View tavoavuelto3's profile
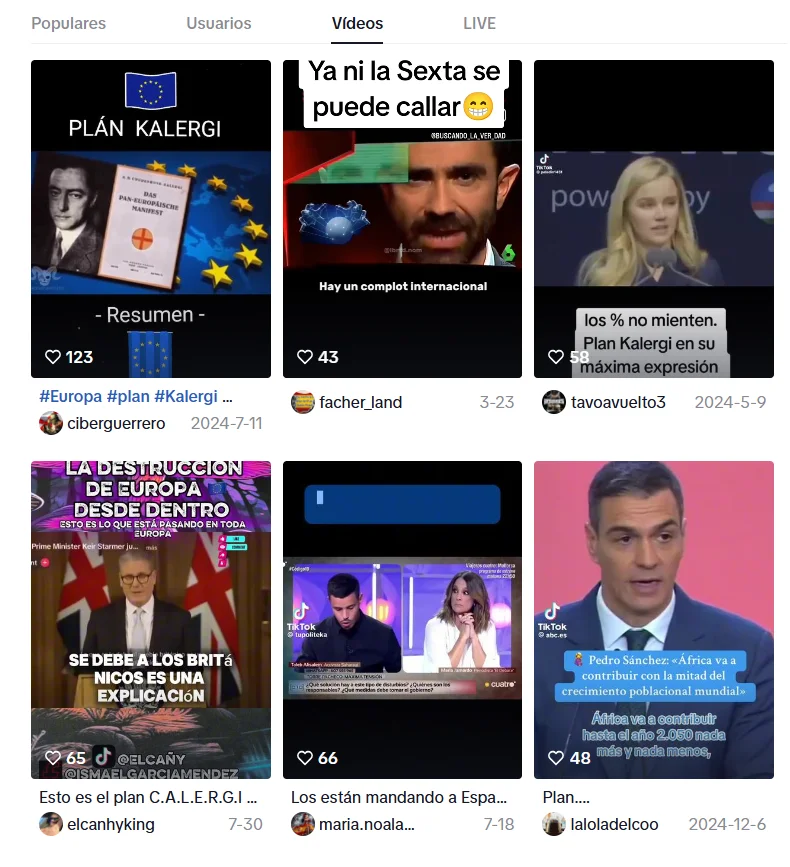 (617, 402)
